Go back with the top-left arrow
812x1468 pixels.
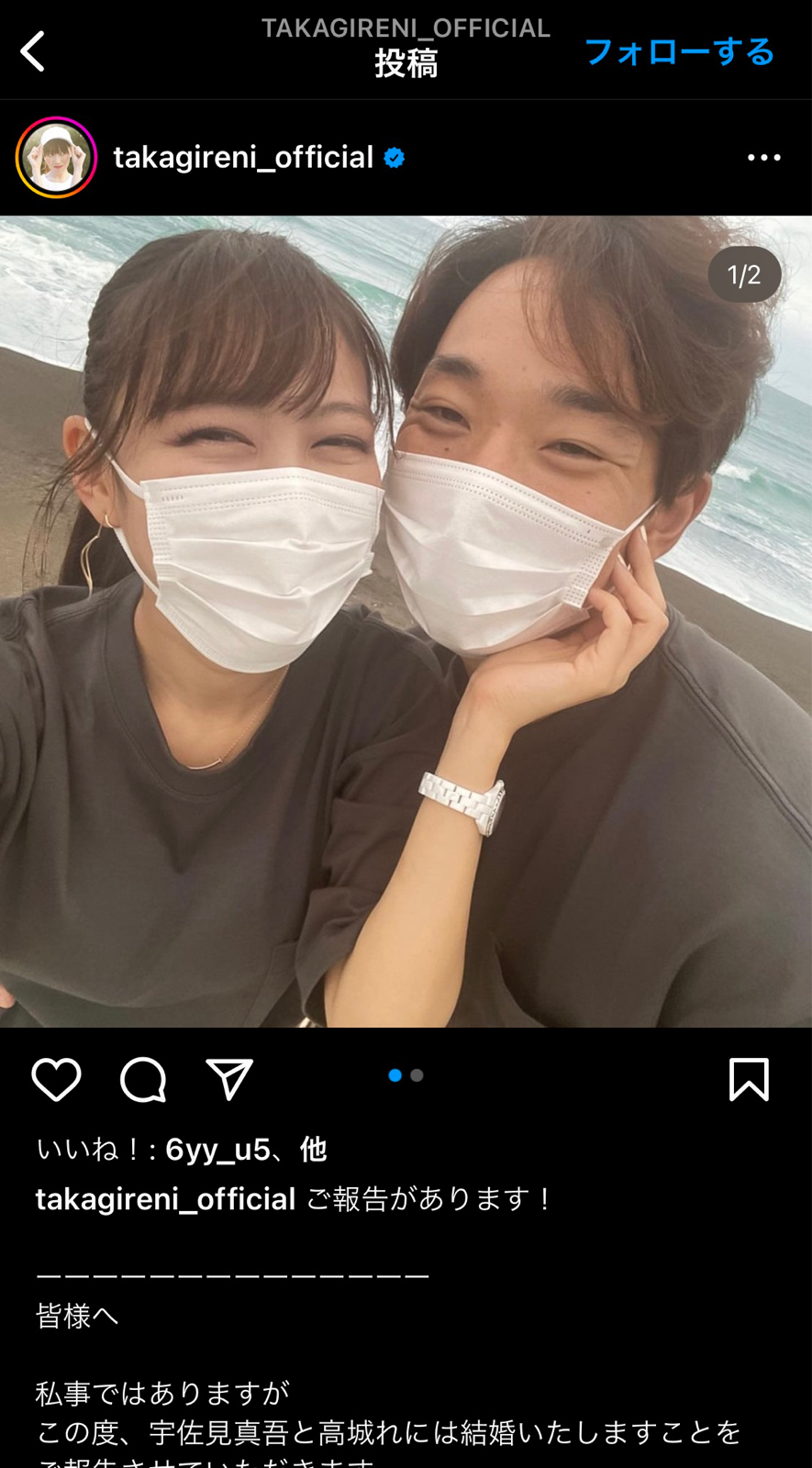33,51
